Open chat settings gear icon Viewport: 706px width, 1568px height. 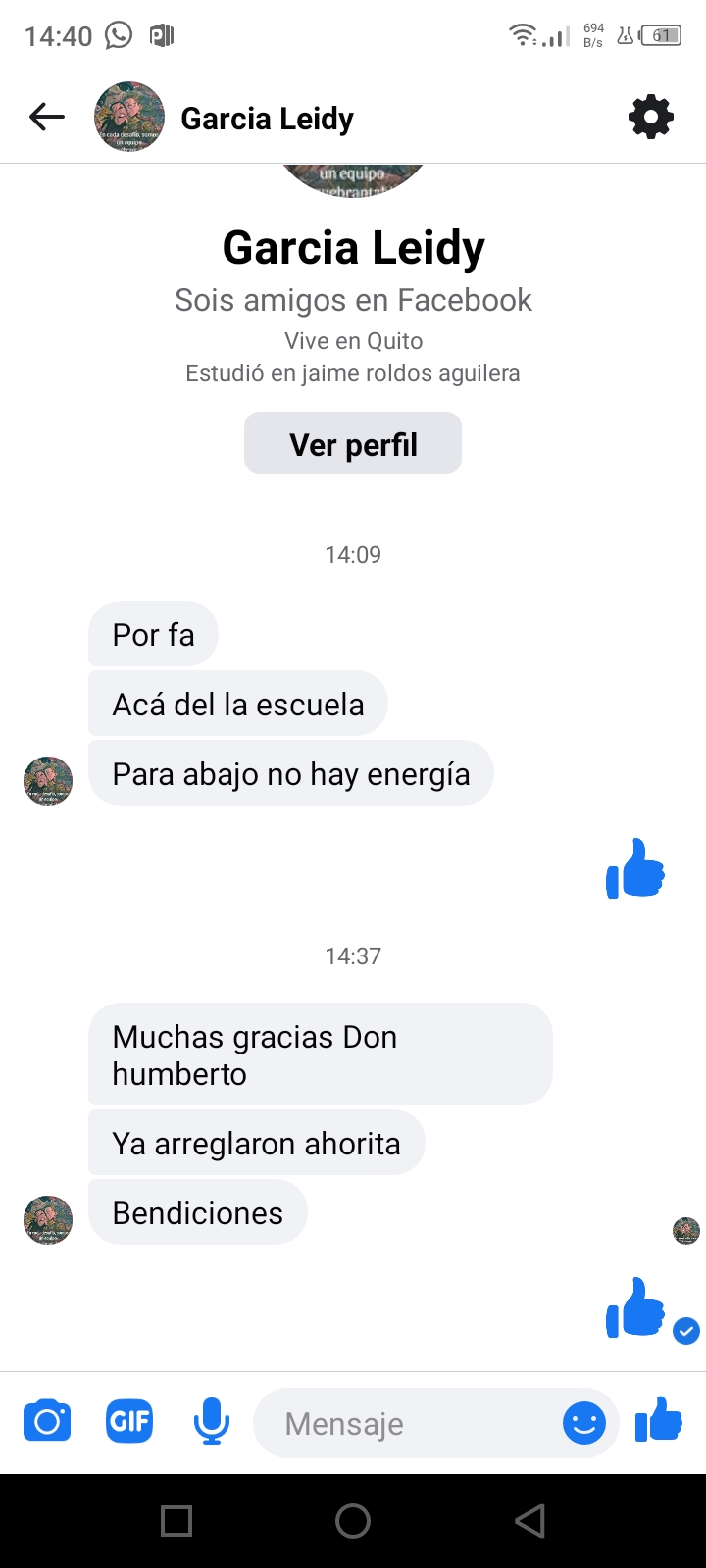(x=651, y=118)
